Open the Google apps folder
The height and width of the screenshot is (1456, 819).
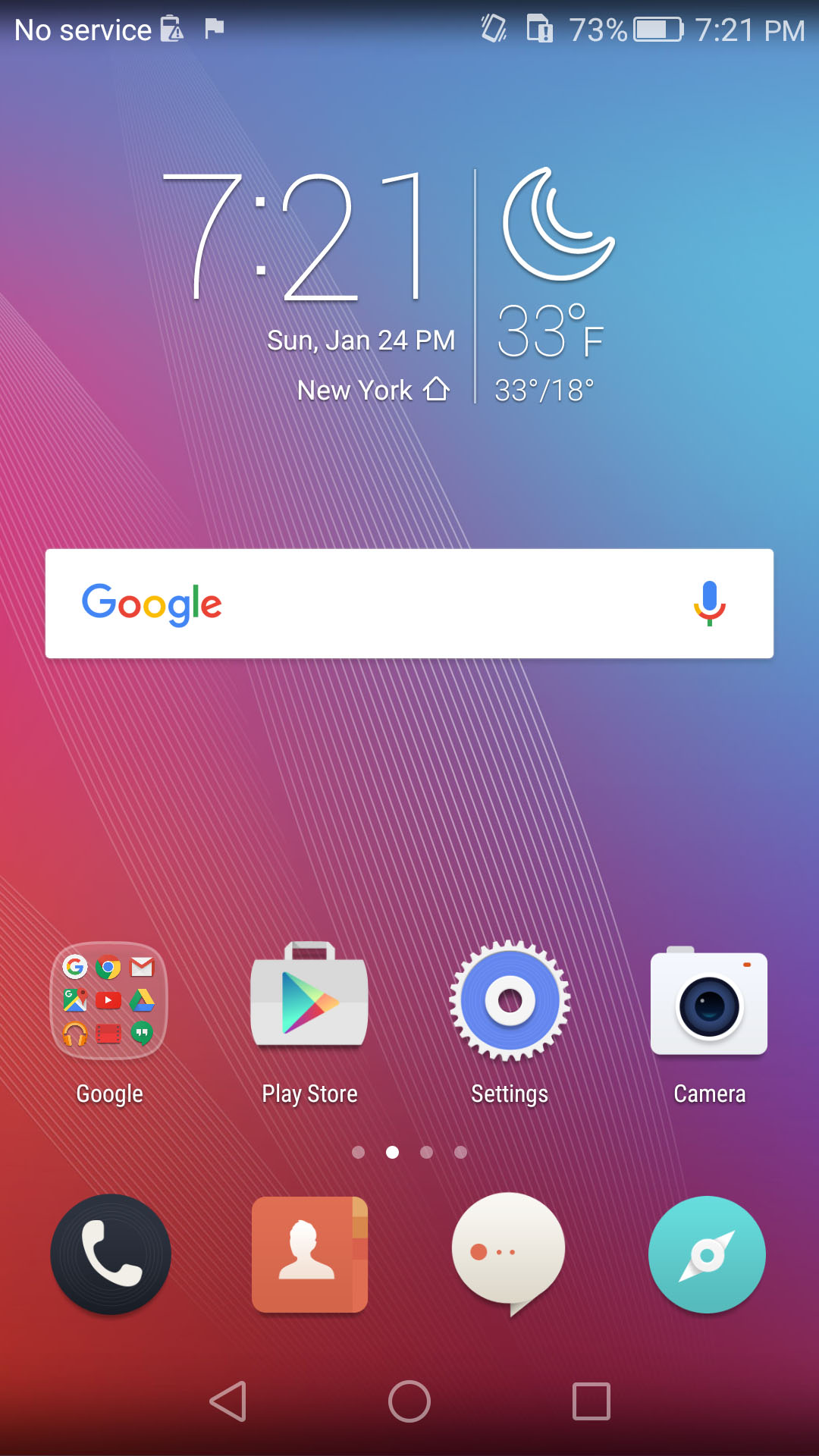coord(109,1001)
